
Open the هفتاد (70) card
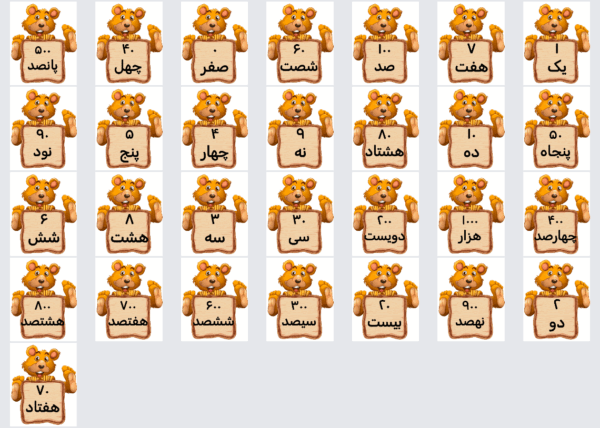[43, 385]
